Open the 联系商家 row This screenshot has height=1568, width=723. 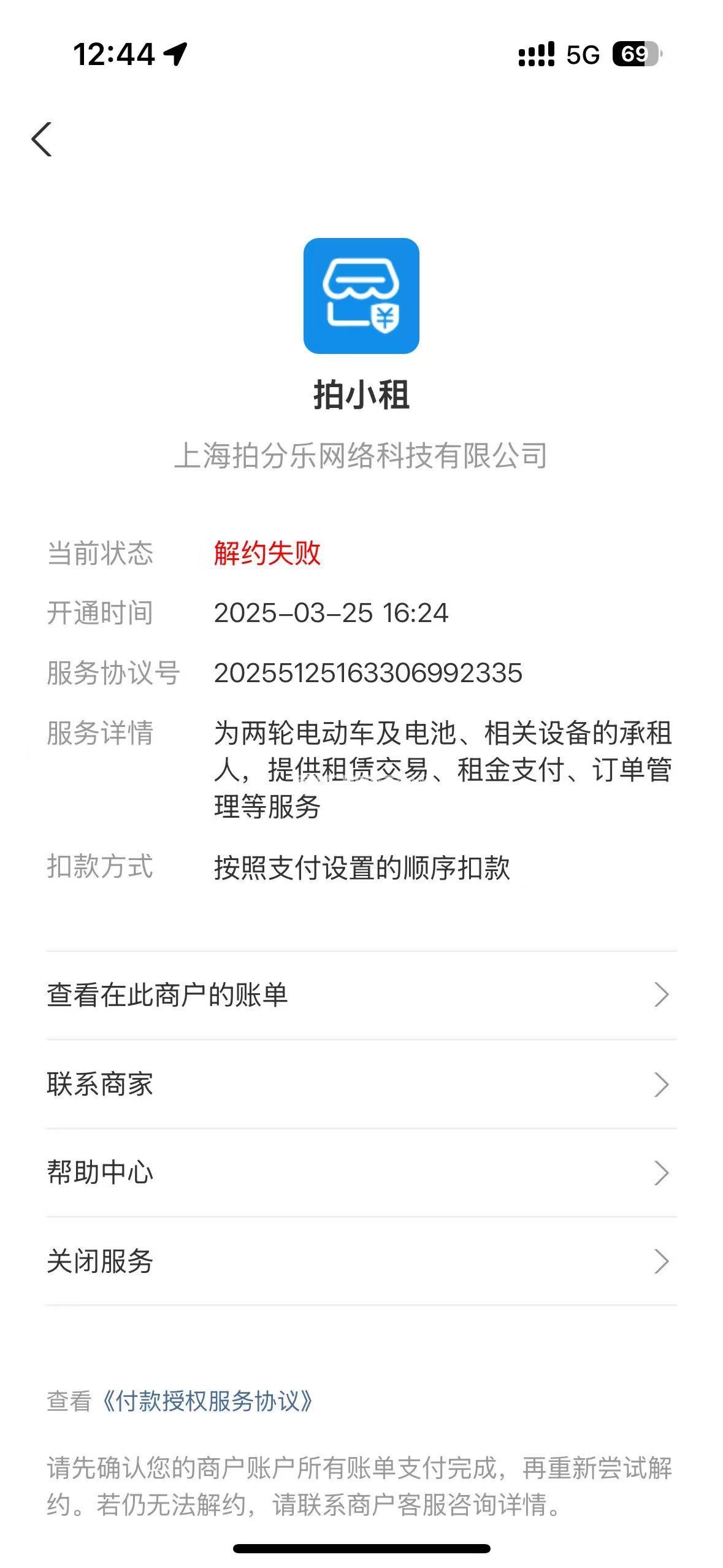pos(361,1084)
